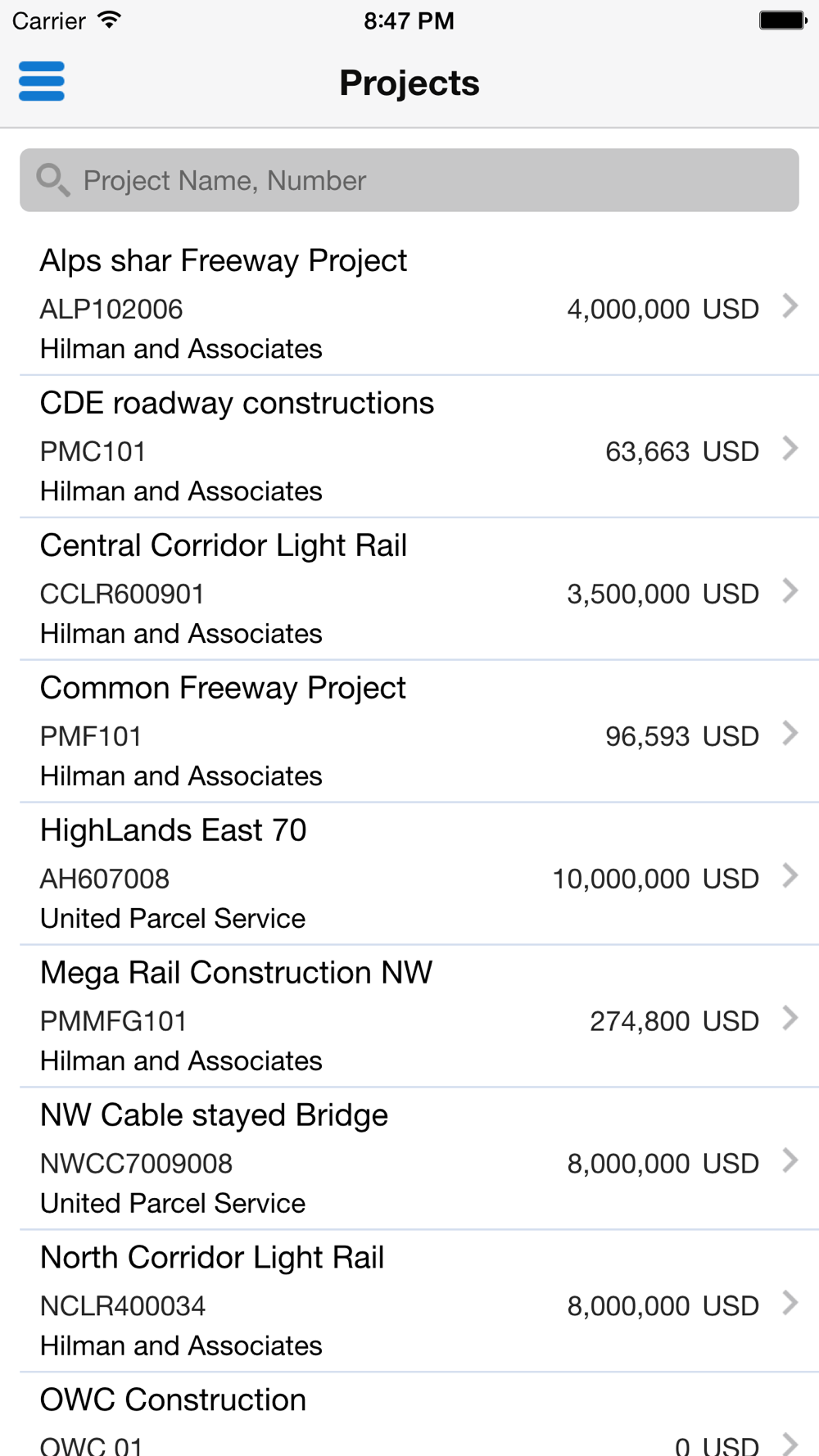Screen dimensions: 819x1456
Task: Select North Corridor Light Rail project
Action: pos(409,1302)
